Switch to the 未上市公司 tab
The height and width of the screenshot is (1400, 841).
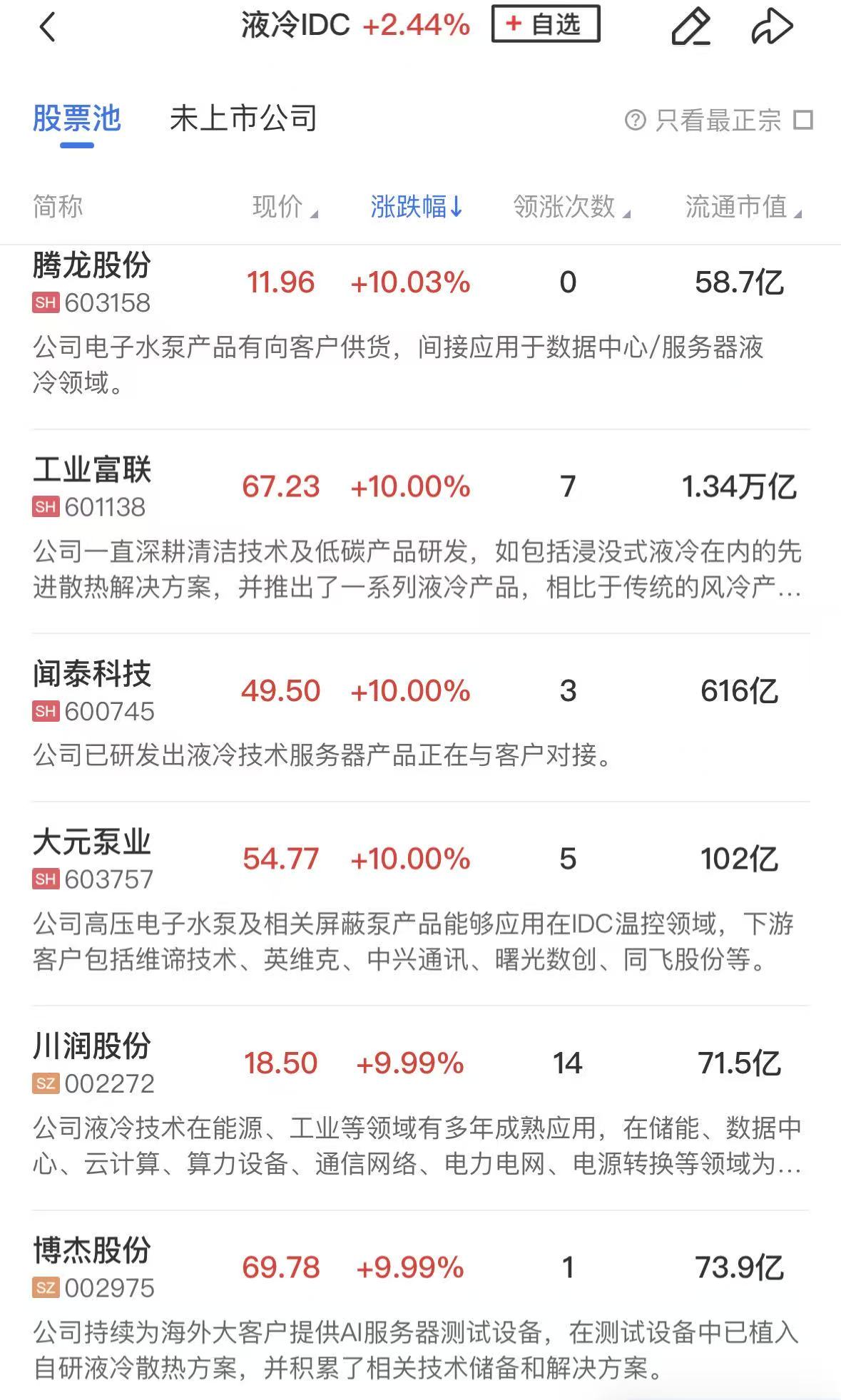click(x=243, y=118)
